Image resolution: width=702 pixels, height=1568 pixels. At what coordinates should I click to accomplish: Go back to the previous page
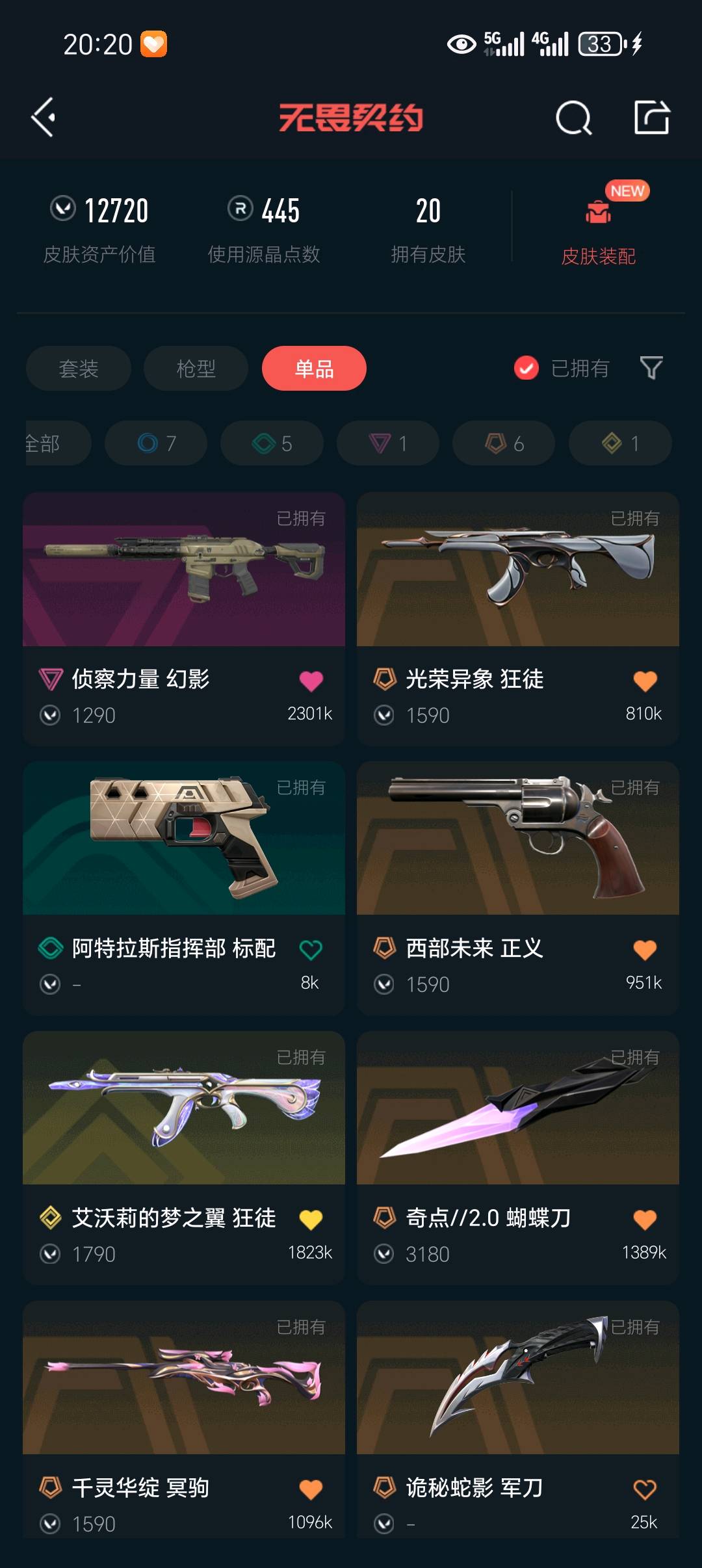tap(44, 118)
